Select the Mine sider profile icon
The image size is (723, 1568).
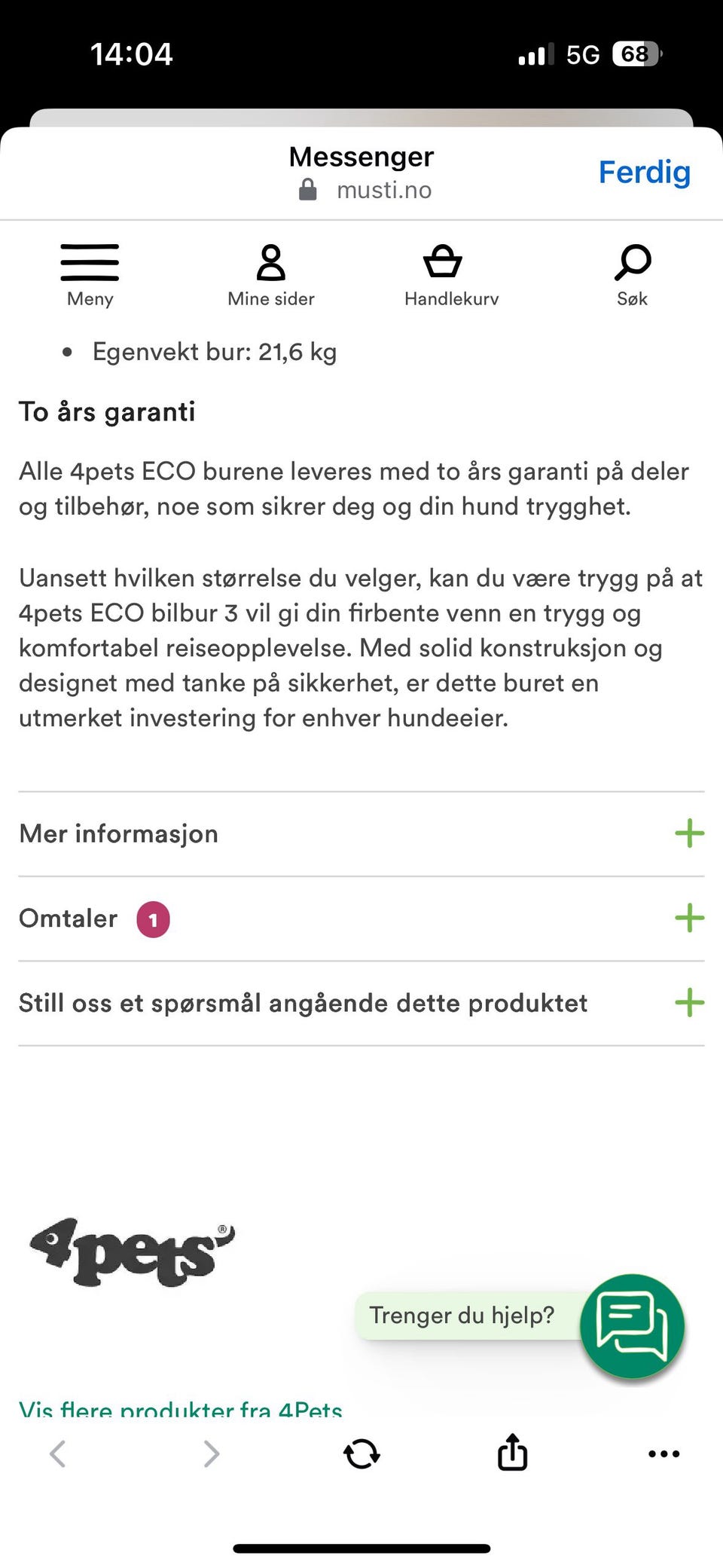pyautogui.click(x=270, y=261)
